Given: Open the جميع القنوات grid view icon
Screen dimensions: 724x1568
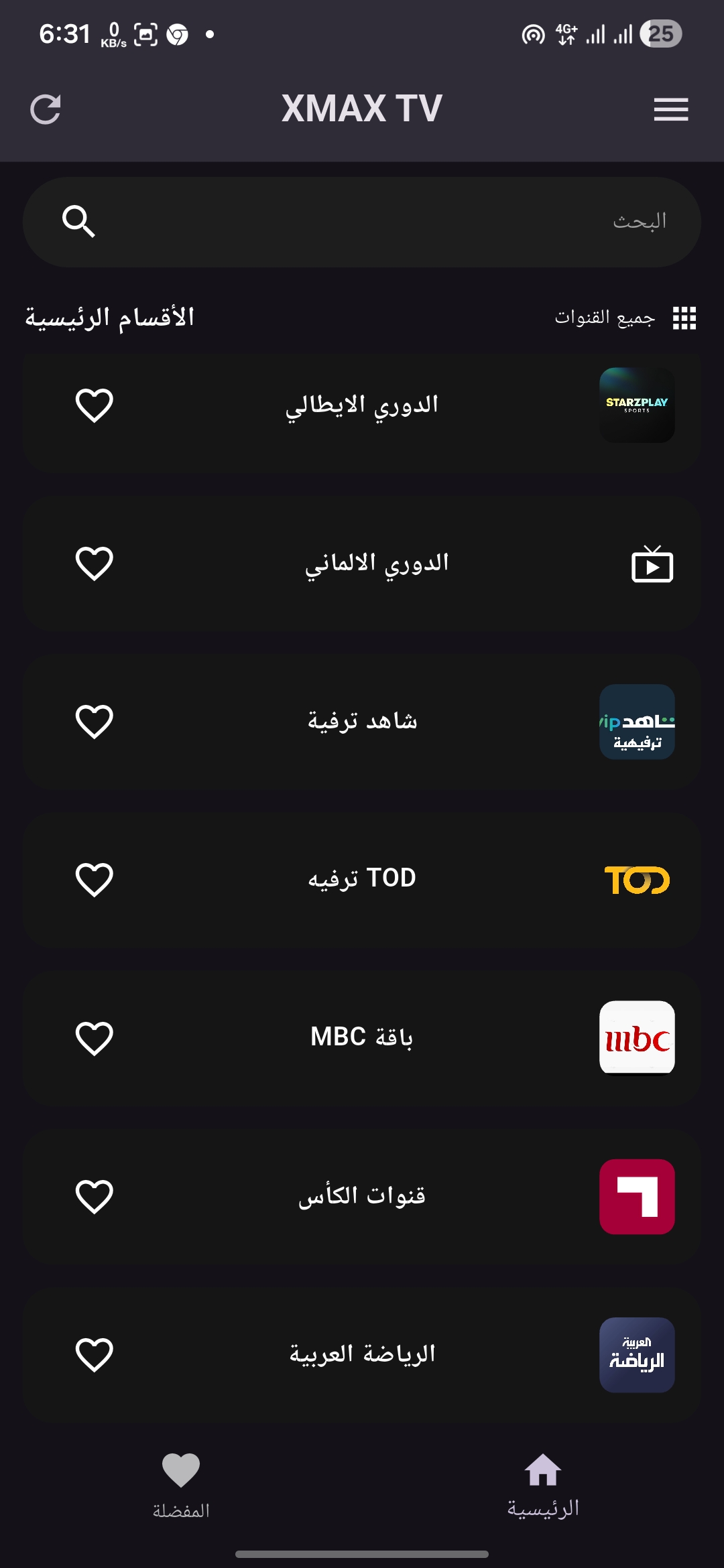Looking at the screenshot, I should tap(684, 316).
